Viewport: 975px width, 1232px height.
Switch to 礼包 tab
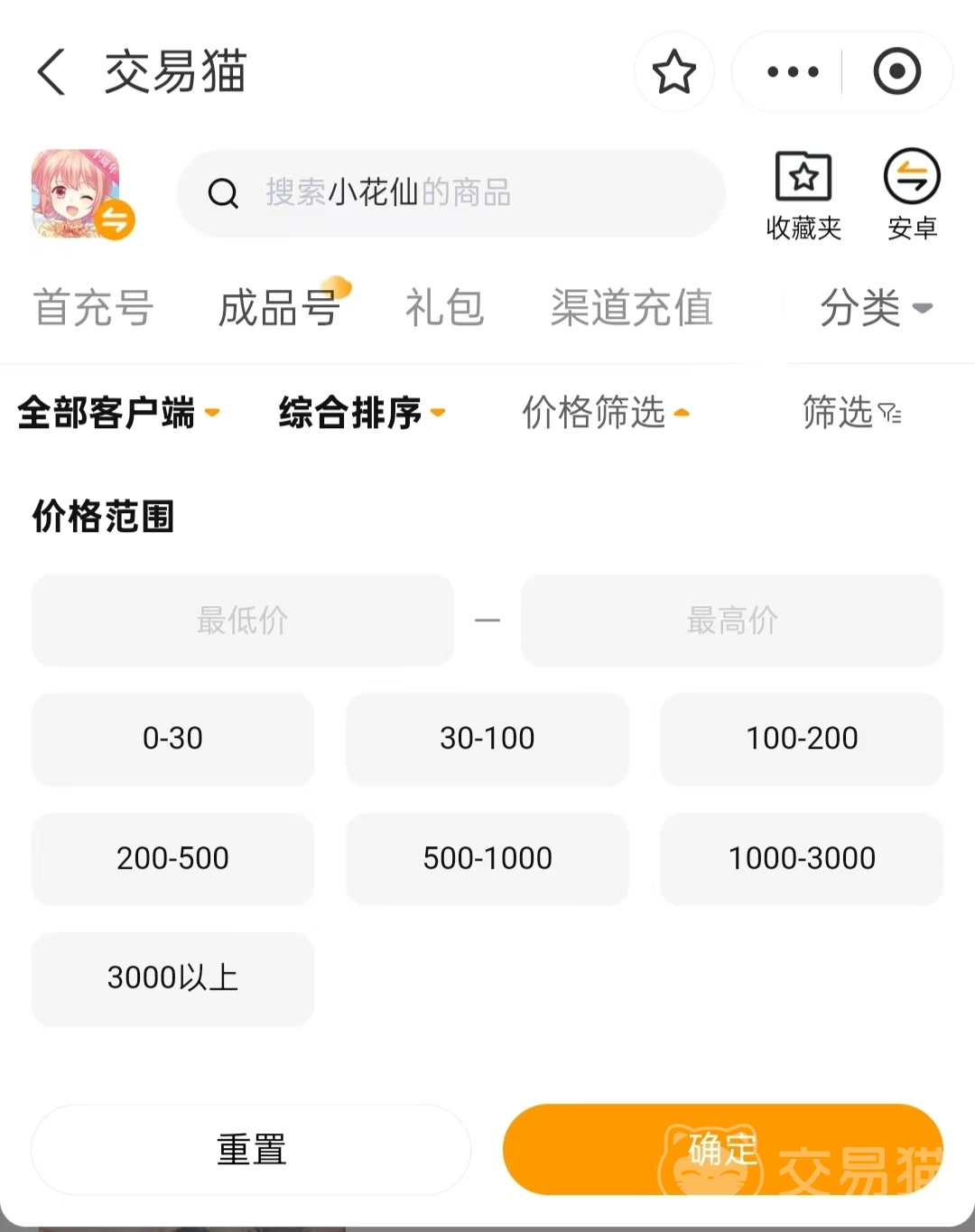click(444, 308)
